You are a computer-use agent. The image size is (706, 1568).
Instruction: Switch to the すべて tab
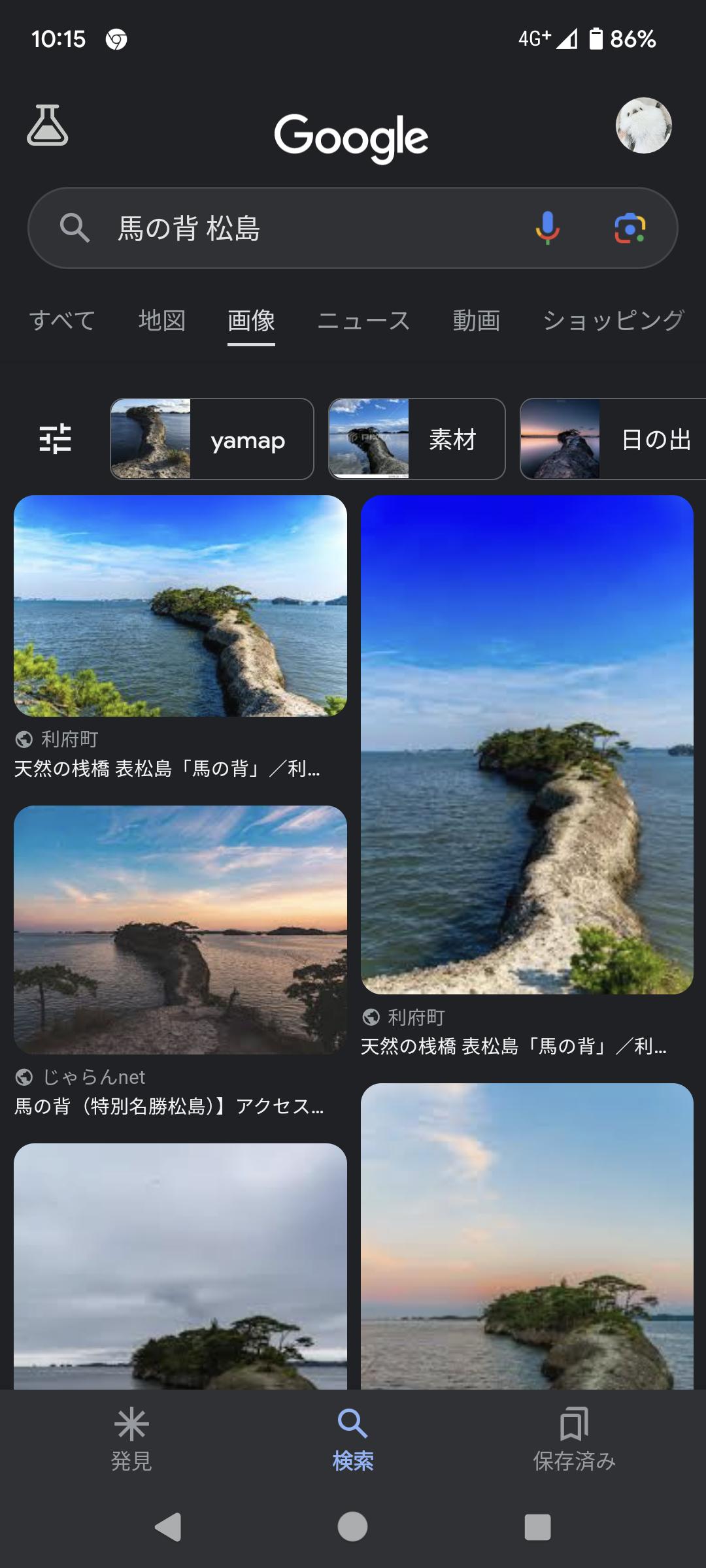(62, 321)
